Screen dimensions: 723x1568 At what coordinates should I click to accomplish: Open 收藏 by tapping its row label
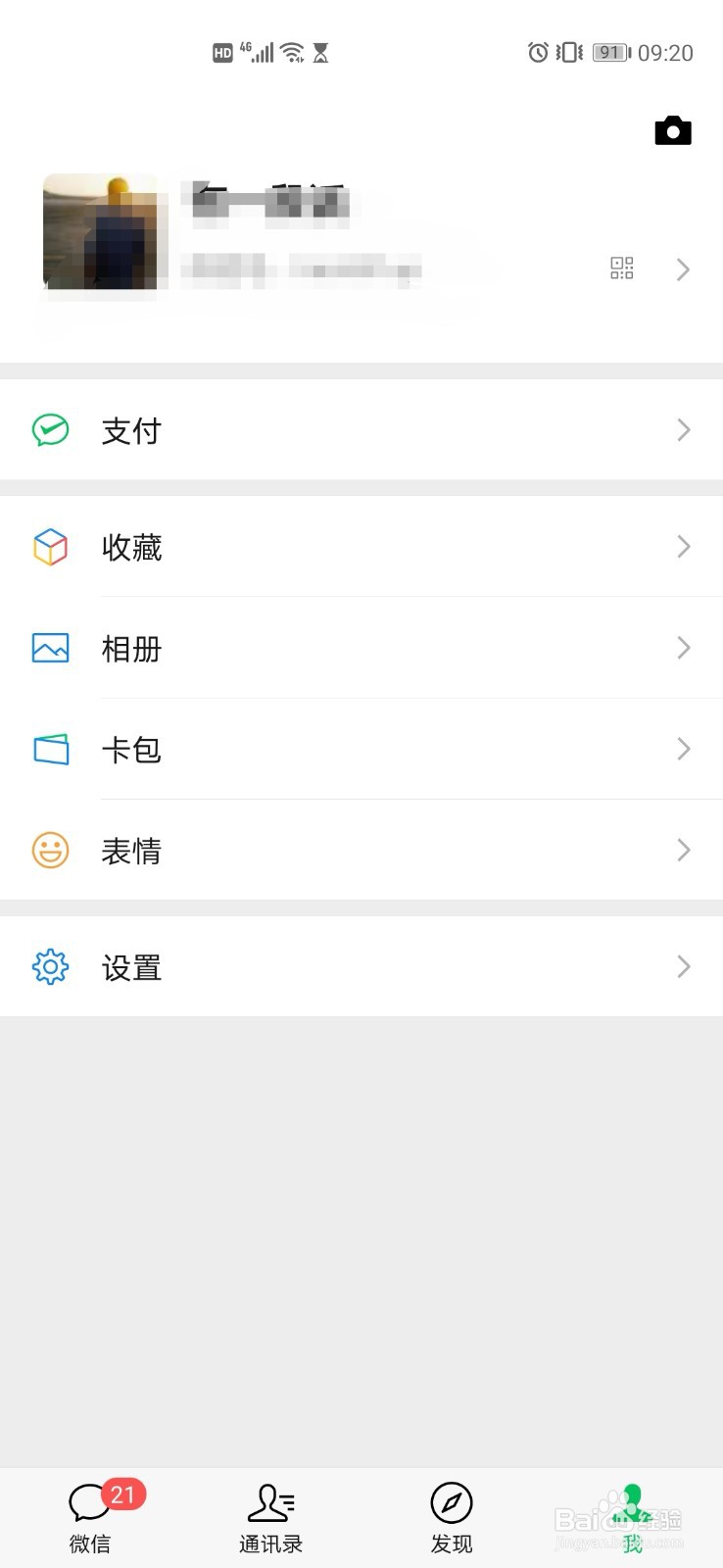coord(132,547)
